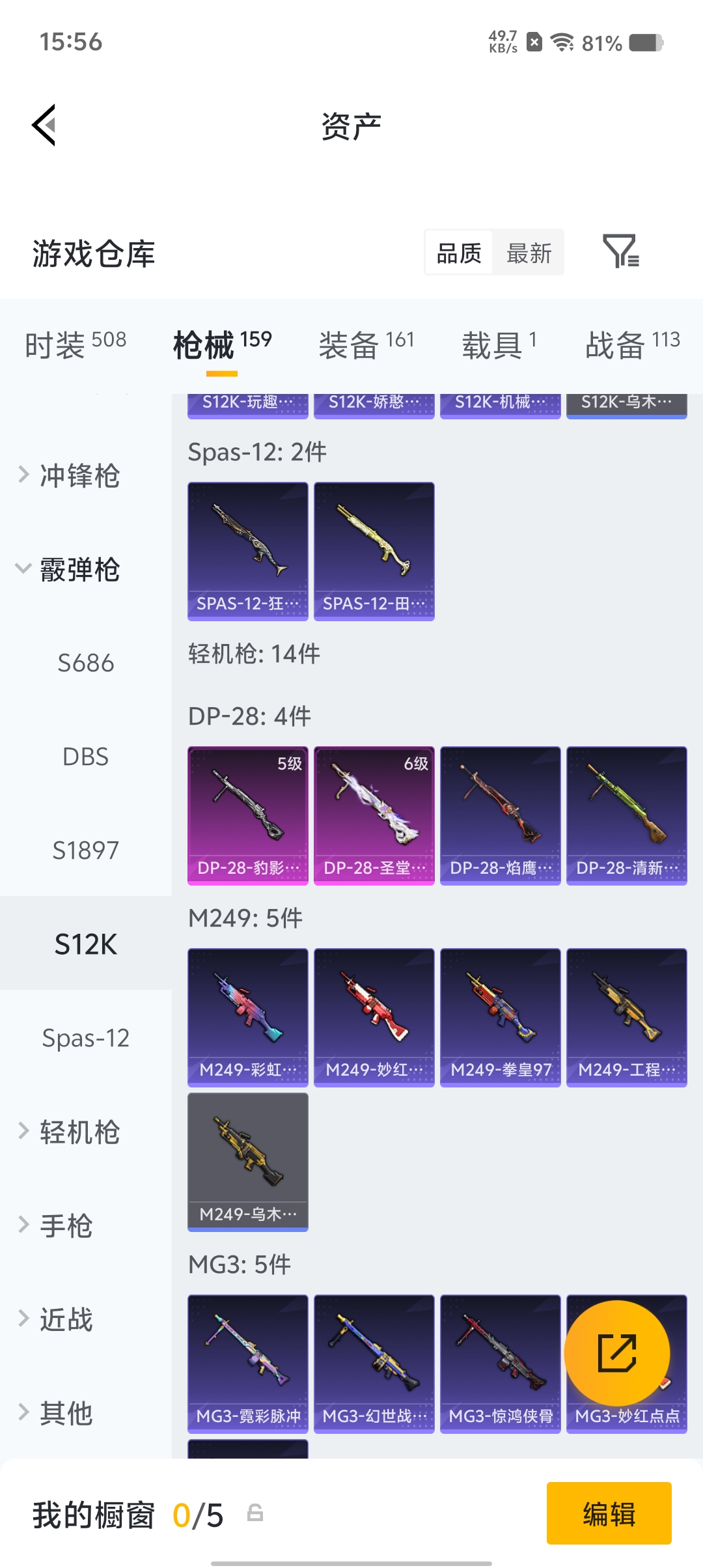This screenshot has height=1568, width=703.
Task: Click the network speed indicator
Action: pyautogui.click(x=501, y=41)
